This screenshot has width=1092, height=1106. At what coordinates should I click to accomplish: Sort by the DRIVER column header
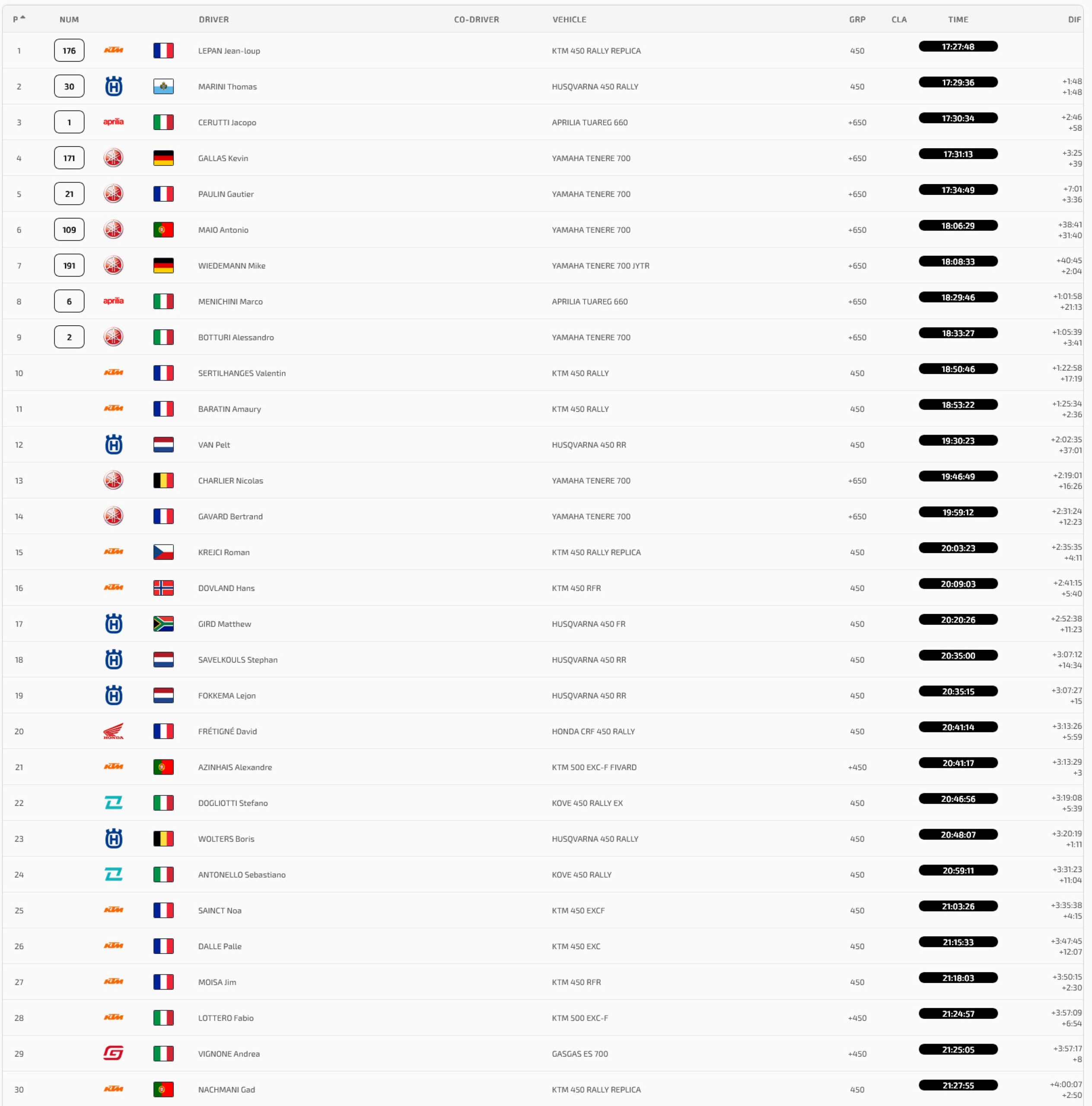click(213, 19)
